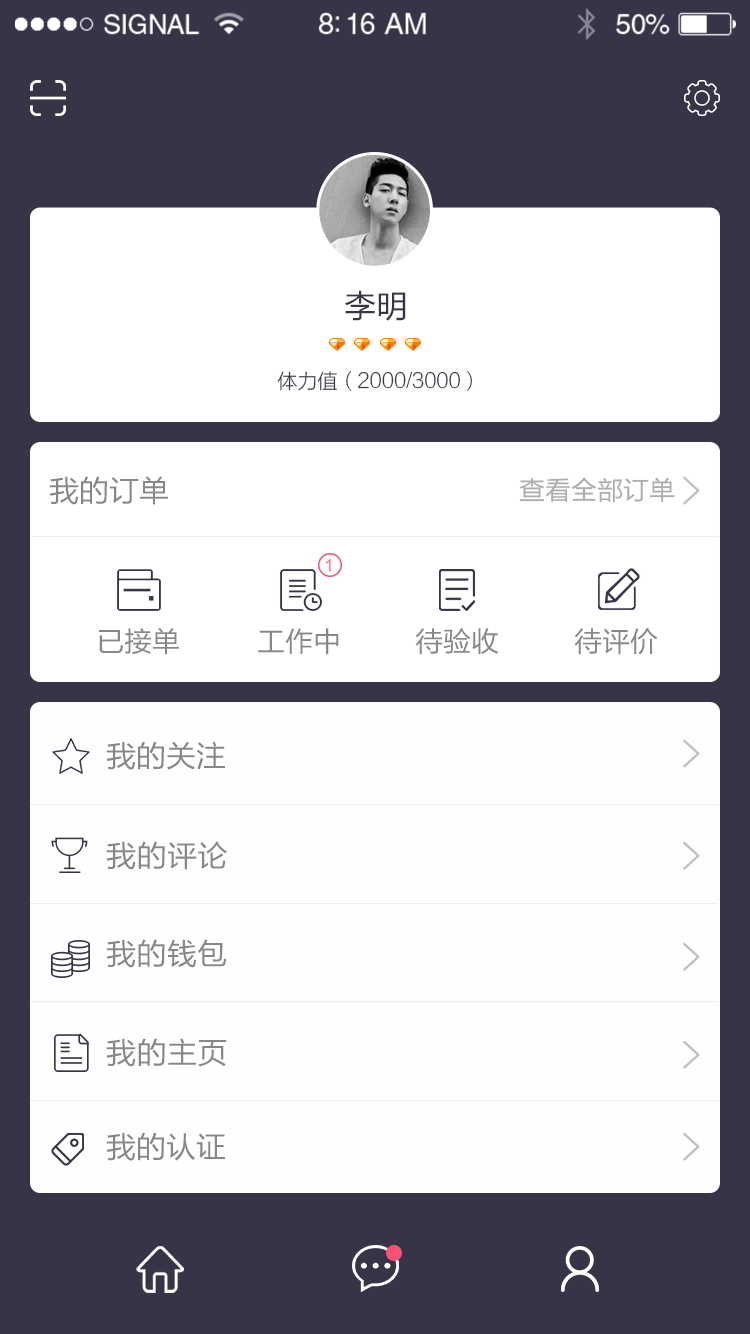Select the 待验收 pending acceptance icon
750x1334 pixels.
tap(456, 589)
